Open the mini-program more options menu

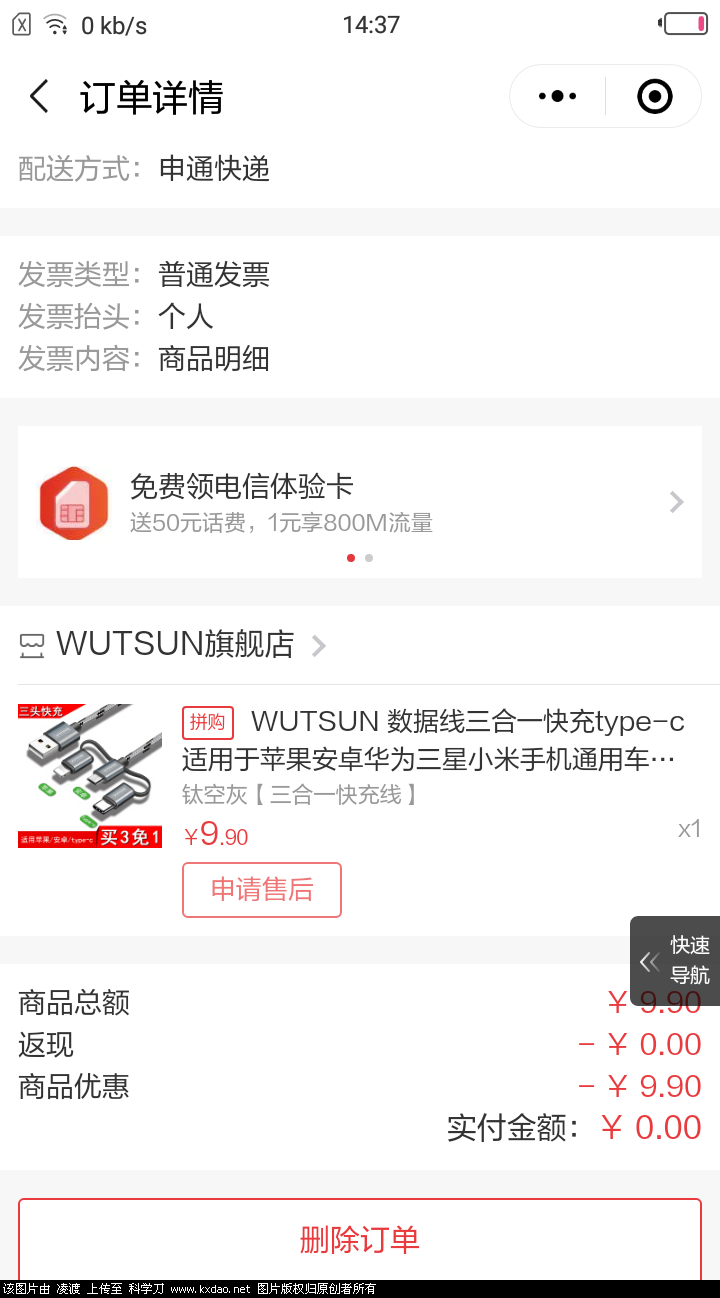(556, 96)
